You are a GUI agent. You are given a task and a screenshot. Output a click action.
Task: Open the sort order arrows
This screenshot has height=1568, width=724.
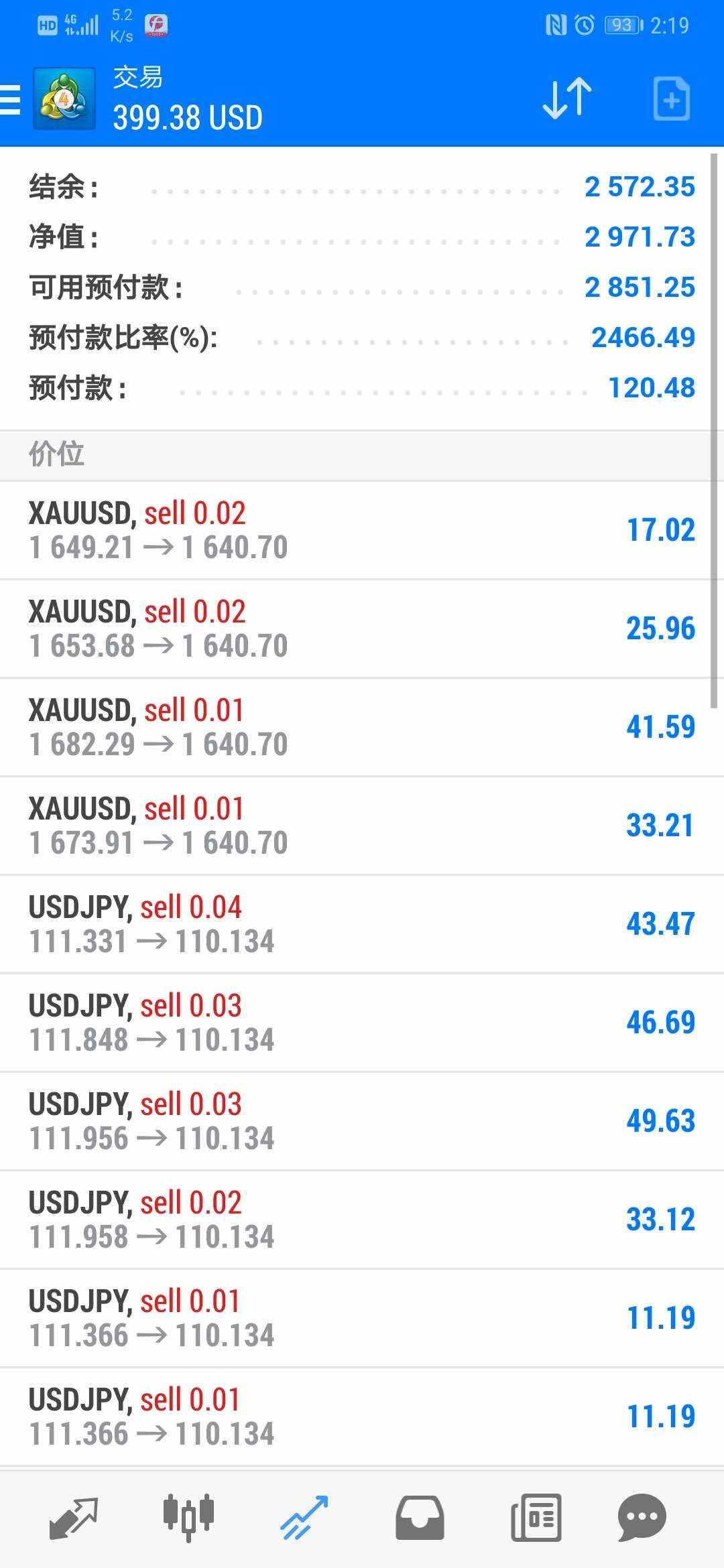(566, 99)
